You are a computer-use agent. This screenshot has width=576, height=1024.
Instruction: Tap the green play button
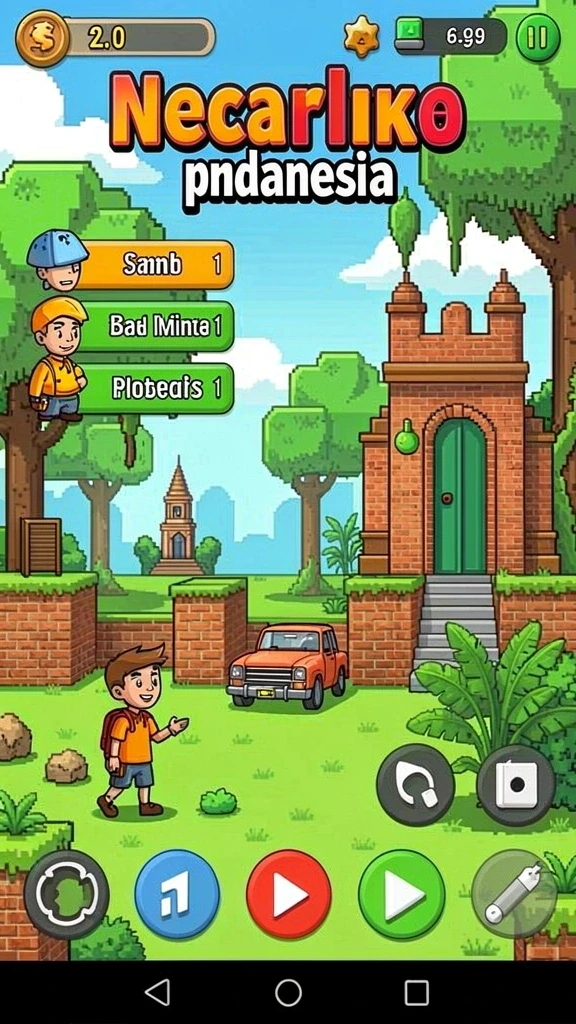click(x=402, y=894)
